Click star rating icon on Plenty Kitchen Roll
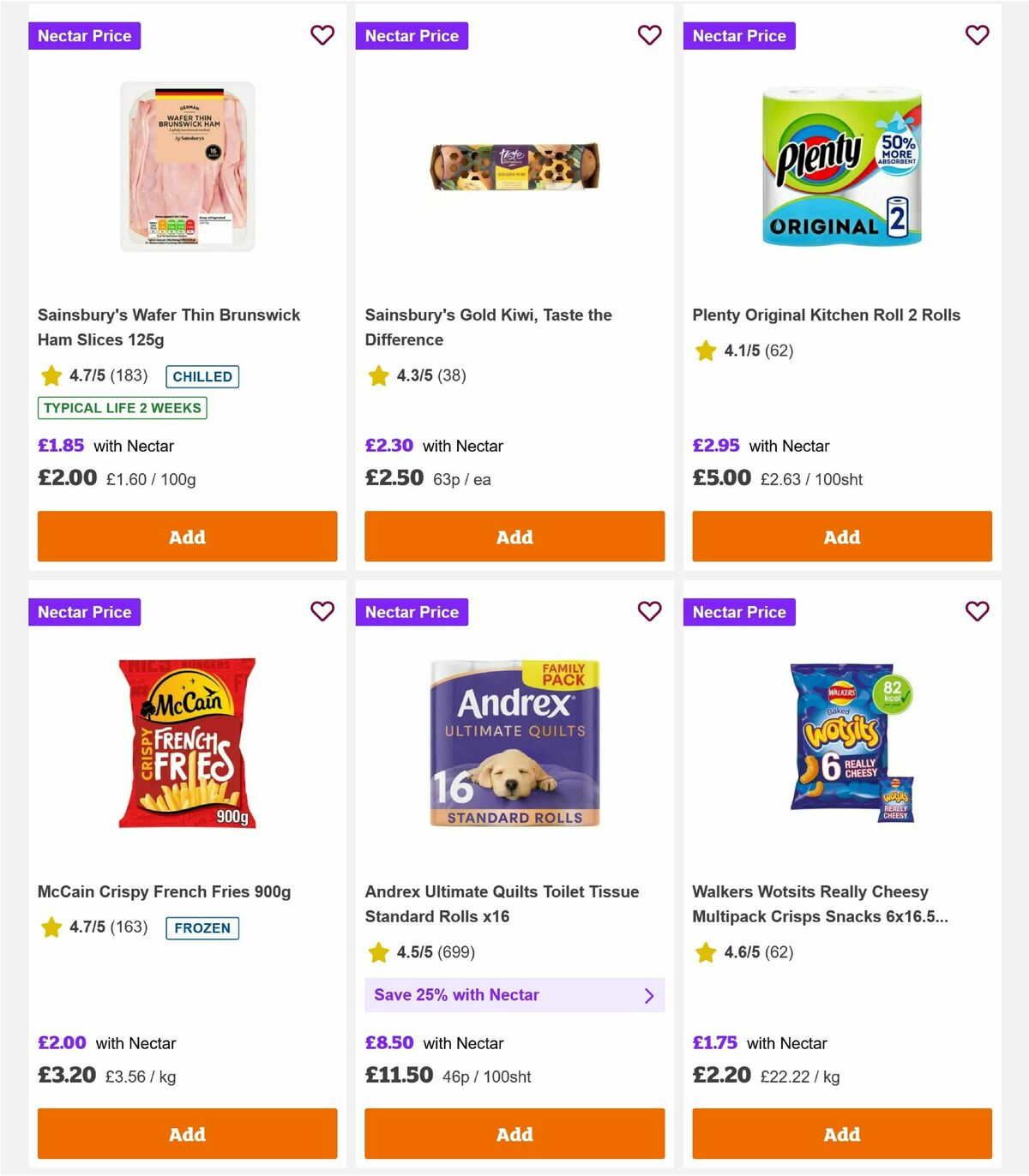Viewport: 1029px width, 1176px height. pyautogui.click(x=706, y=351)
